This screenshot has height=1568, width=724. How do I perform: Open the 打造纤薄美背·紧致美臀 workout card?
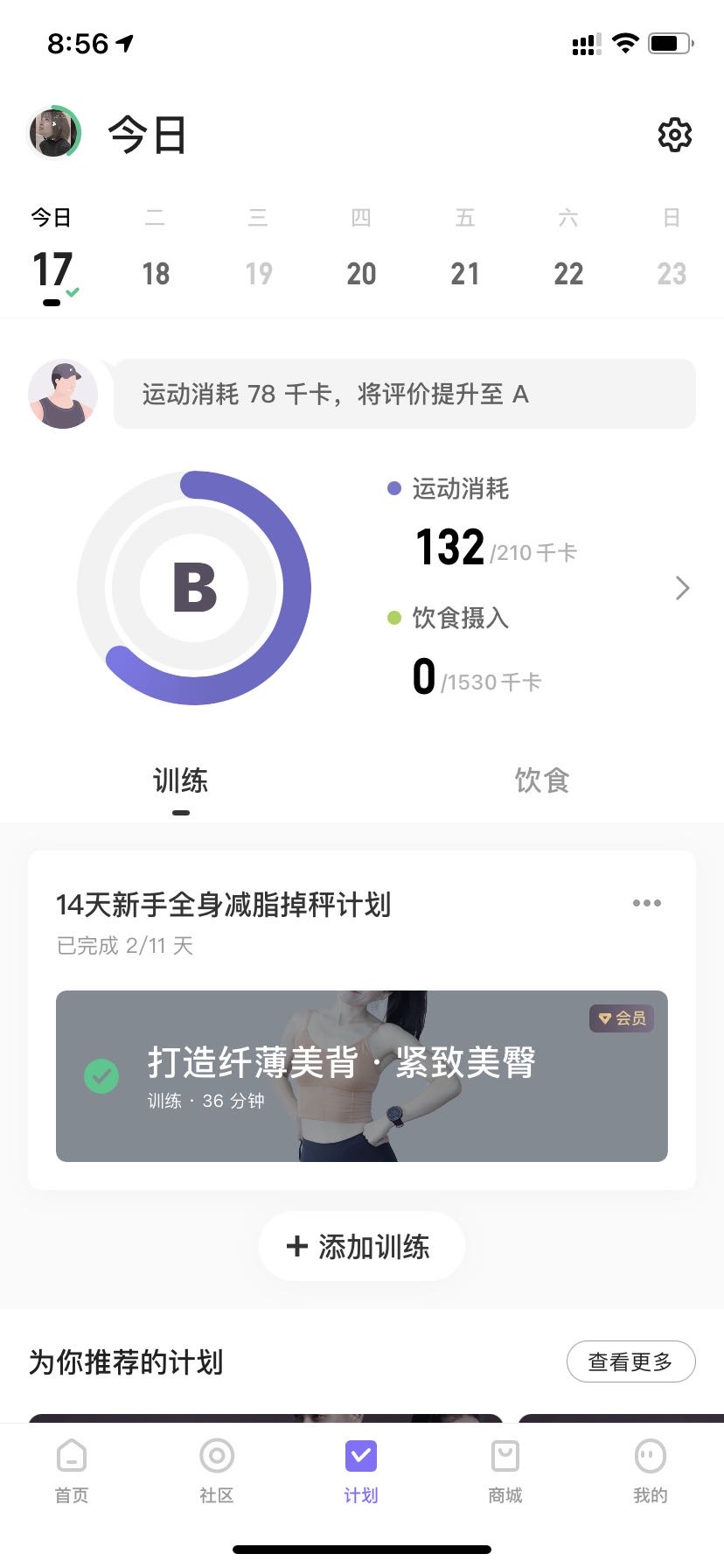click(x=362, y=1076)
